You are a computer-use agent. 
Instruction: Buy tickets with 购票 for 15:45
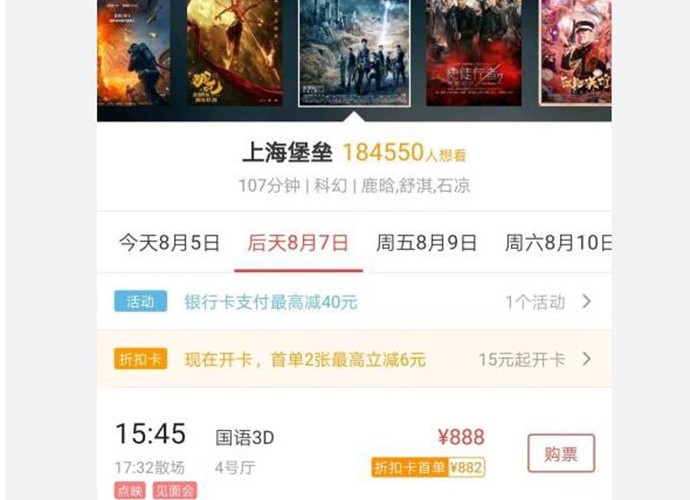[560, 453]
